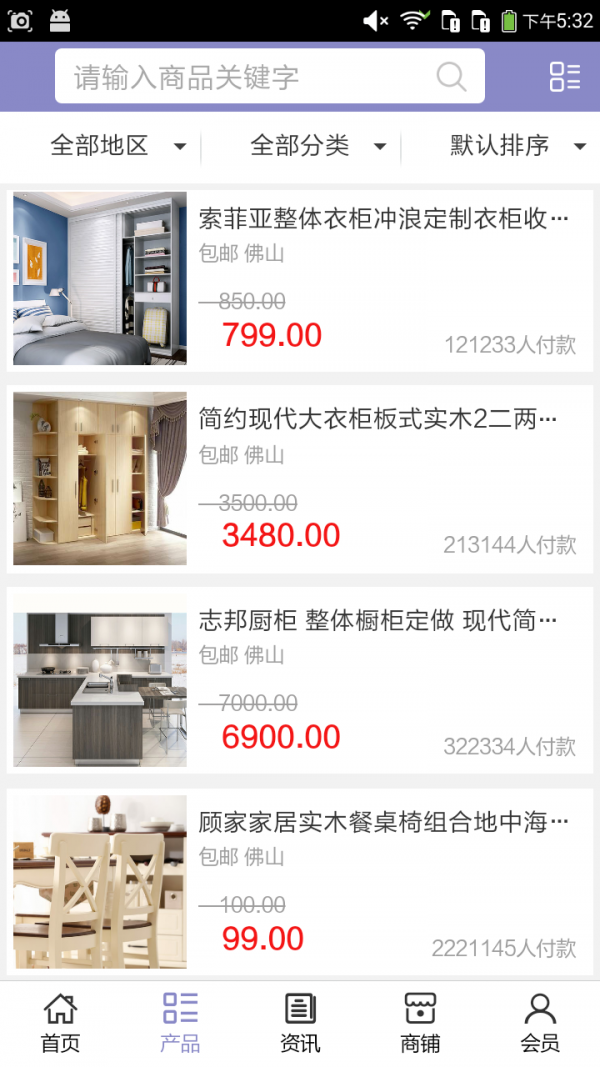
Task: Switch to the 会员 member tab
Action: point(540,1023)
